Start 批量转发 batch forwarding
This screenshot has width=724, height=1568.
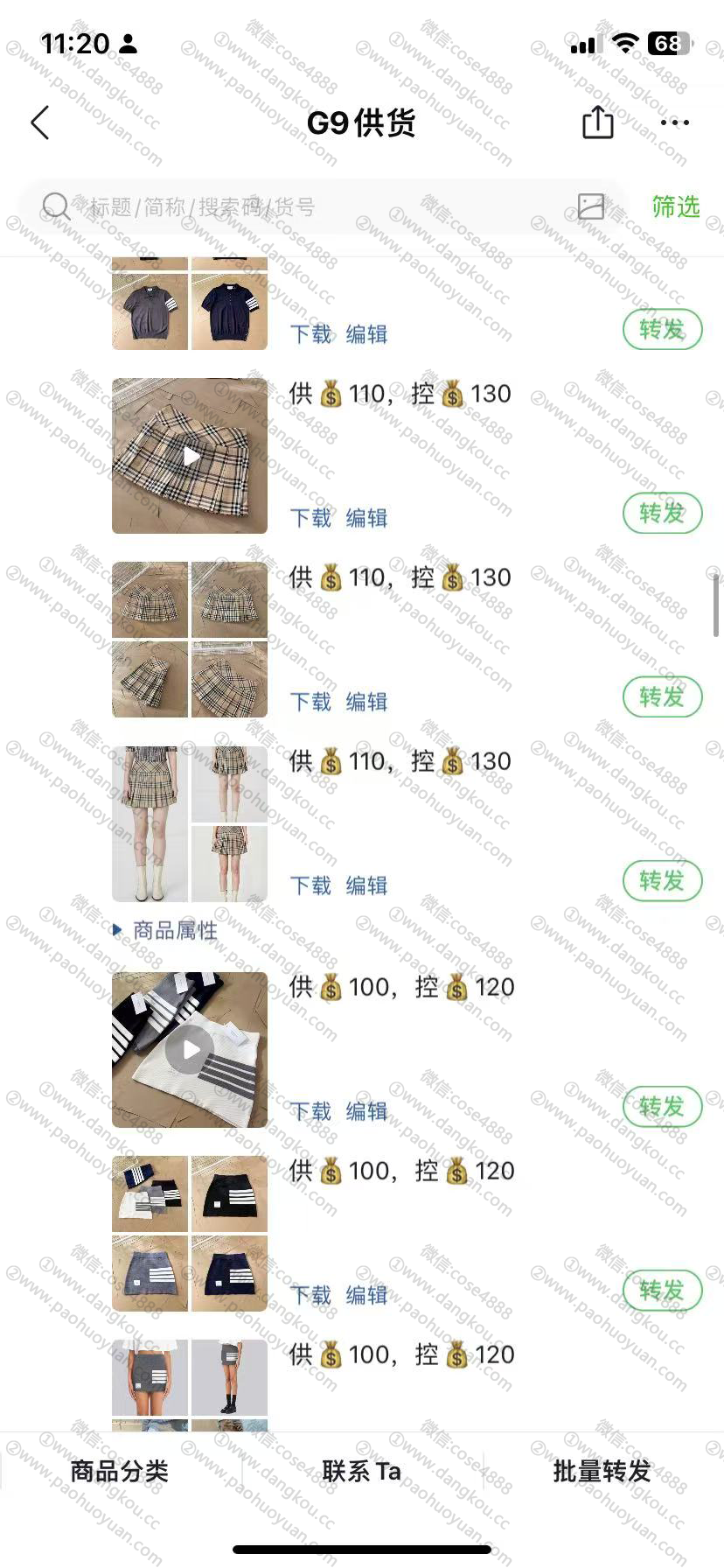click(602, 1471)
